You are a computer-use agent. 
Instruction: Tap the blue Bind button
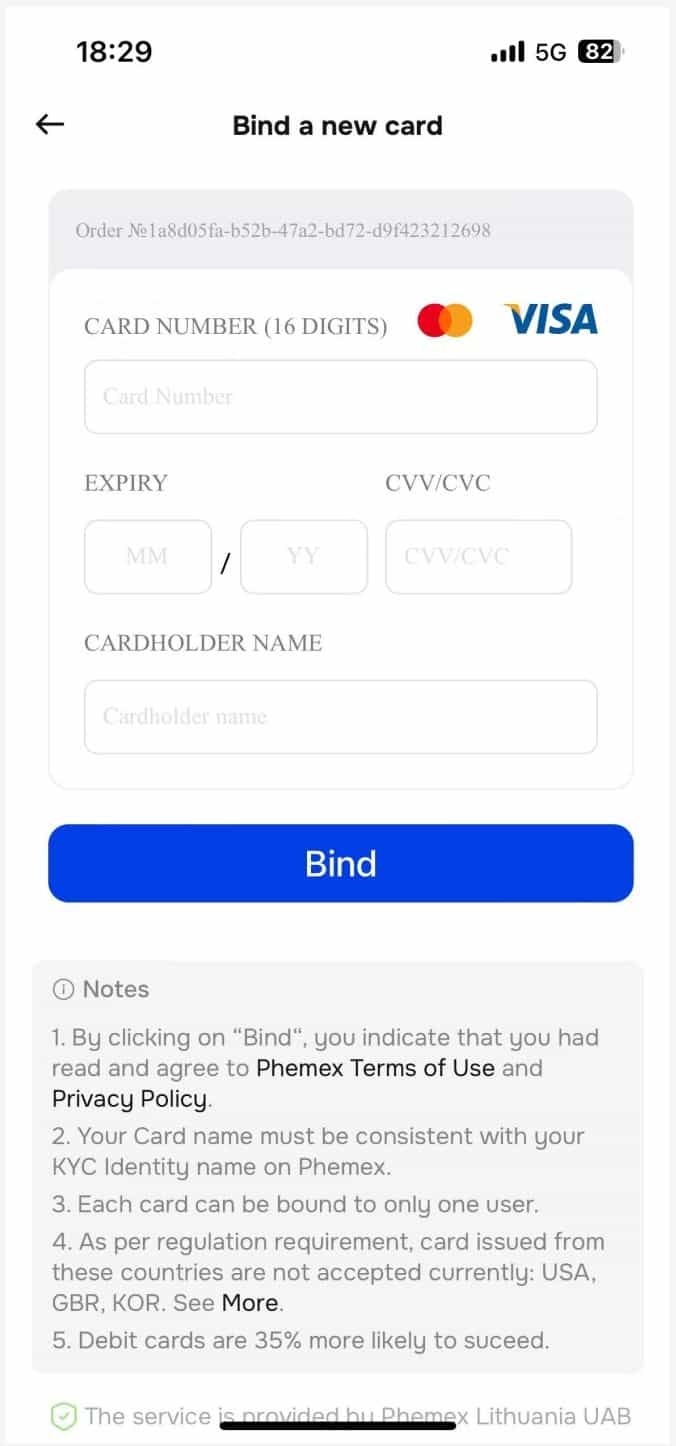(340, 863)
